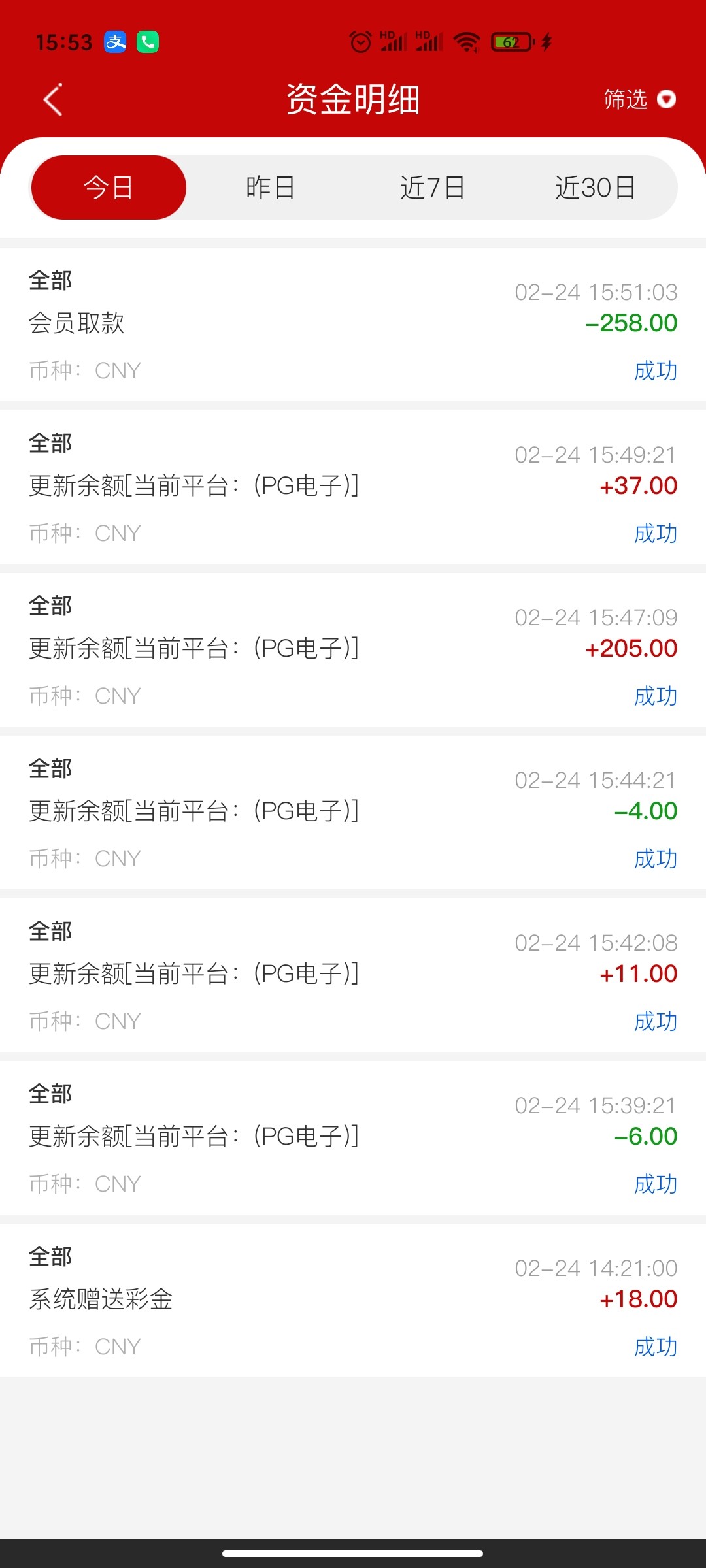This screenshot has height=1568, width=706.
Task: Select the 今日 tab
Action: pyautogui.click(x=109, y=188)
